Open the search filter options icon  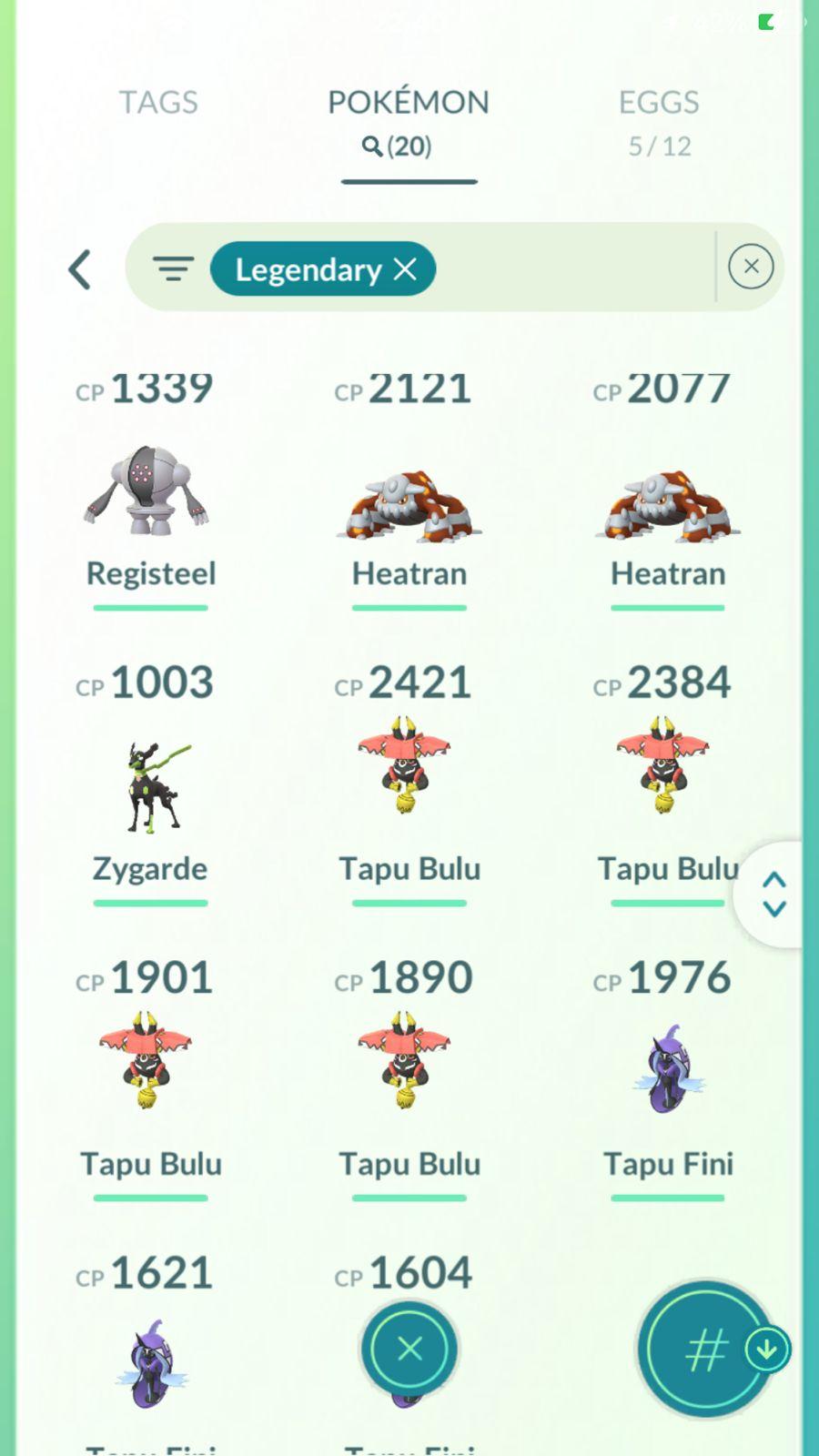(x=173, y=268)
